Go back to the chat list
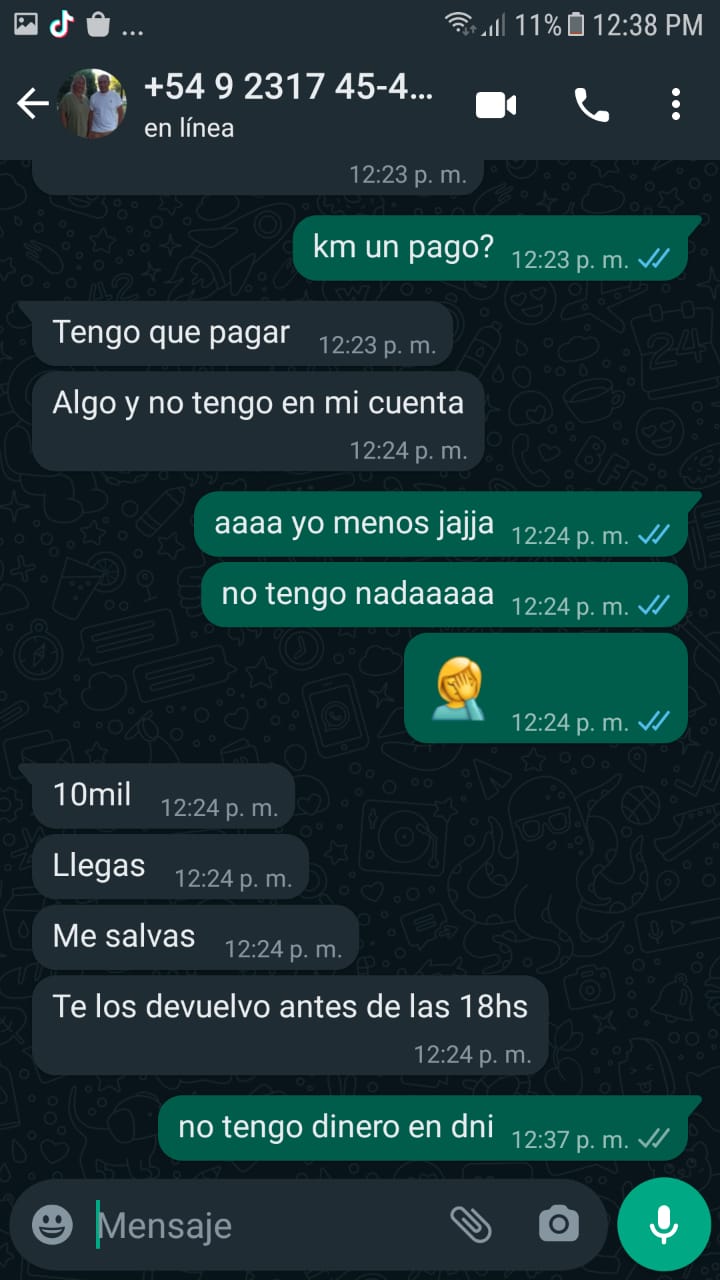Viewport: 720px width, 1280px height. [32, 104]
